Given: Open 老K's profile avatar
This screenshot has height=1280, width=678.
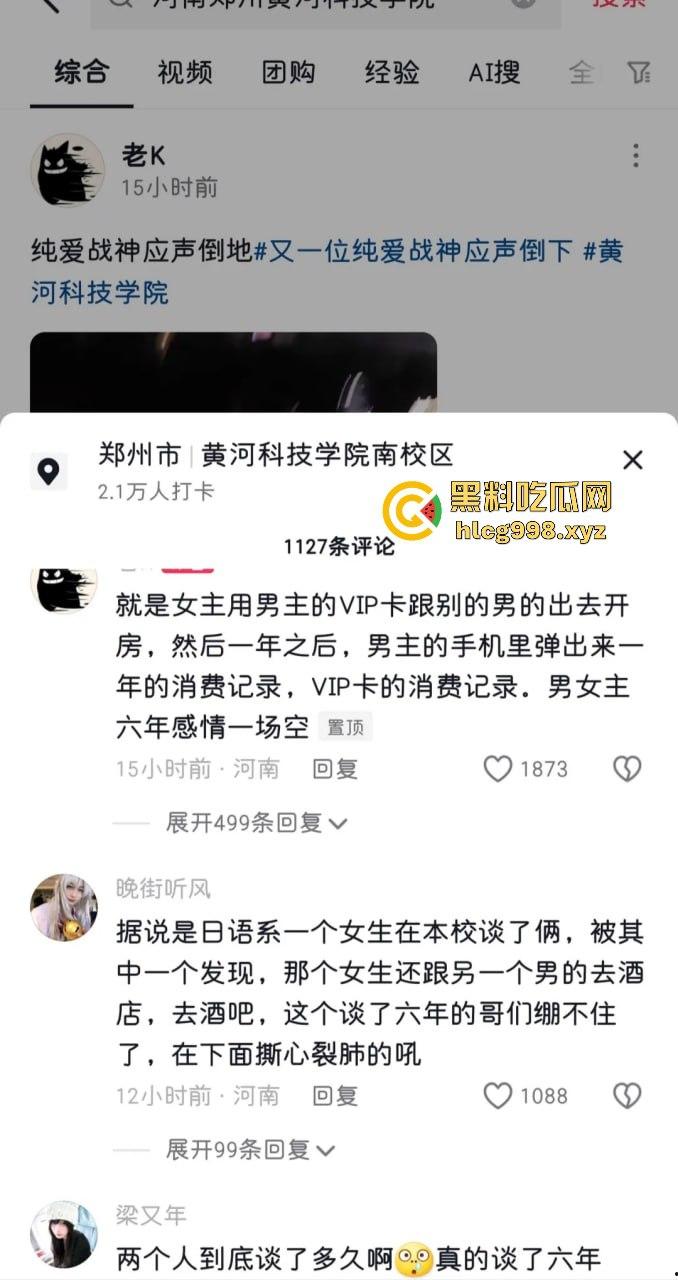Looking at the screenshot, I should coord(67,170).
